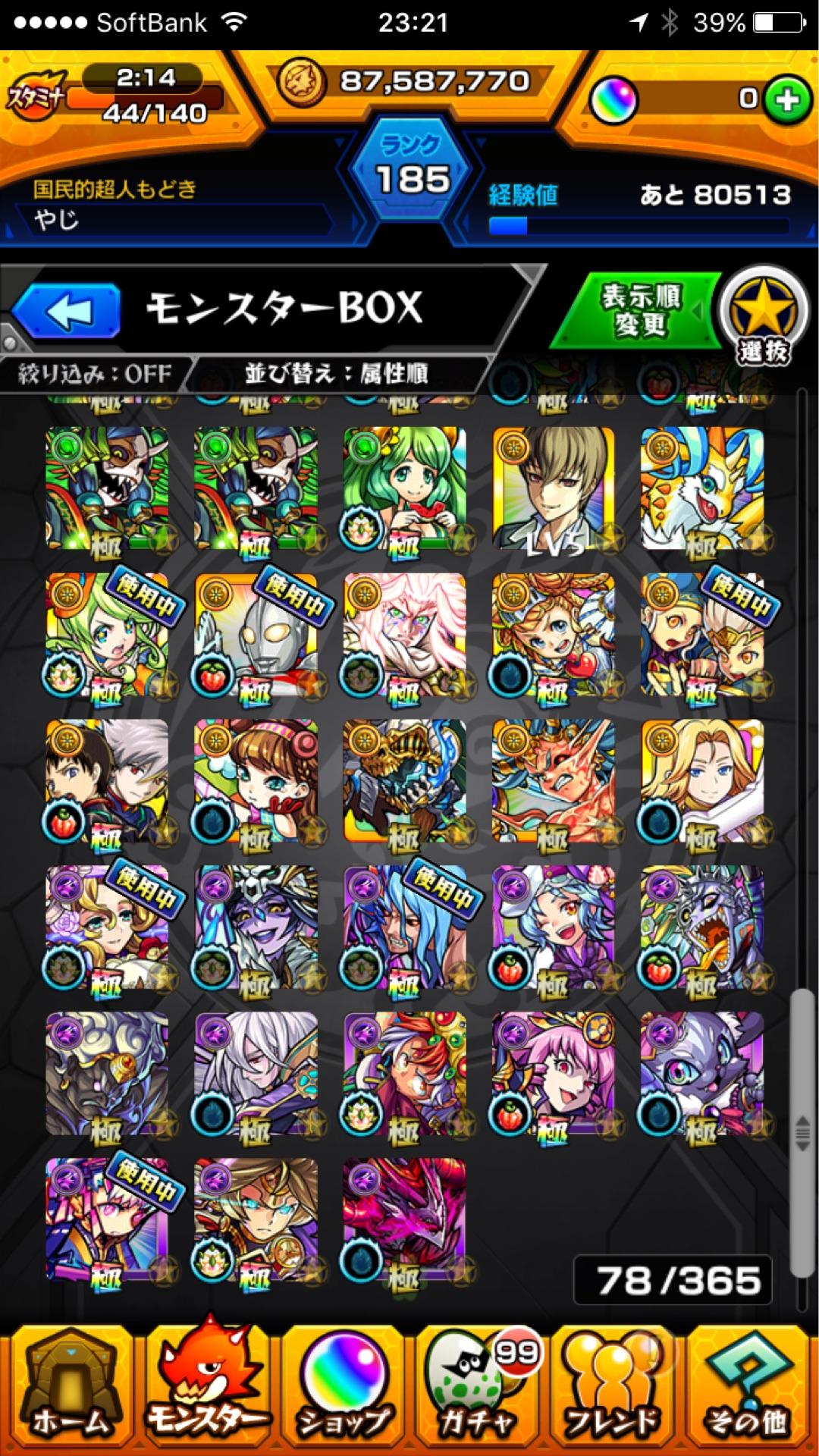
Task: Select the LV5 brown-haired man monster
Action: point(554,489)
